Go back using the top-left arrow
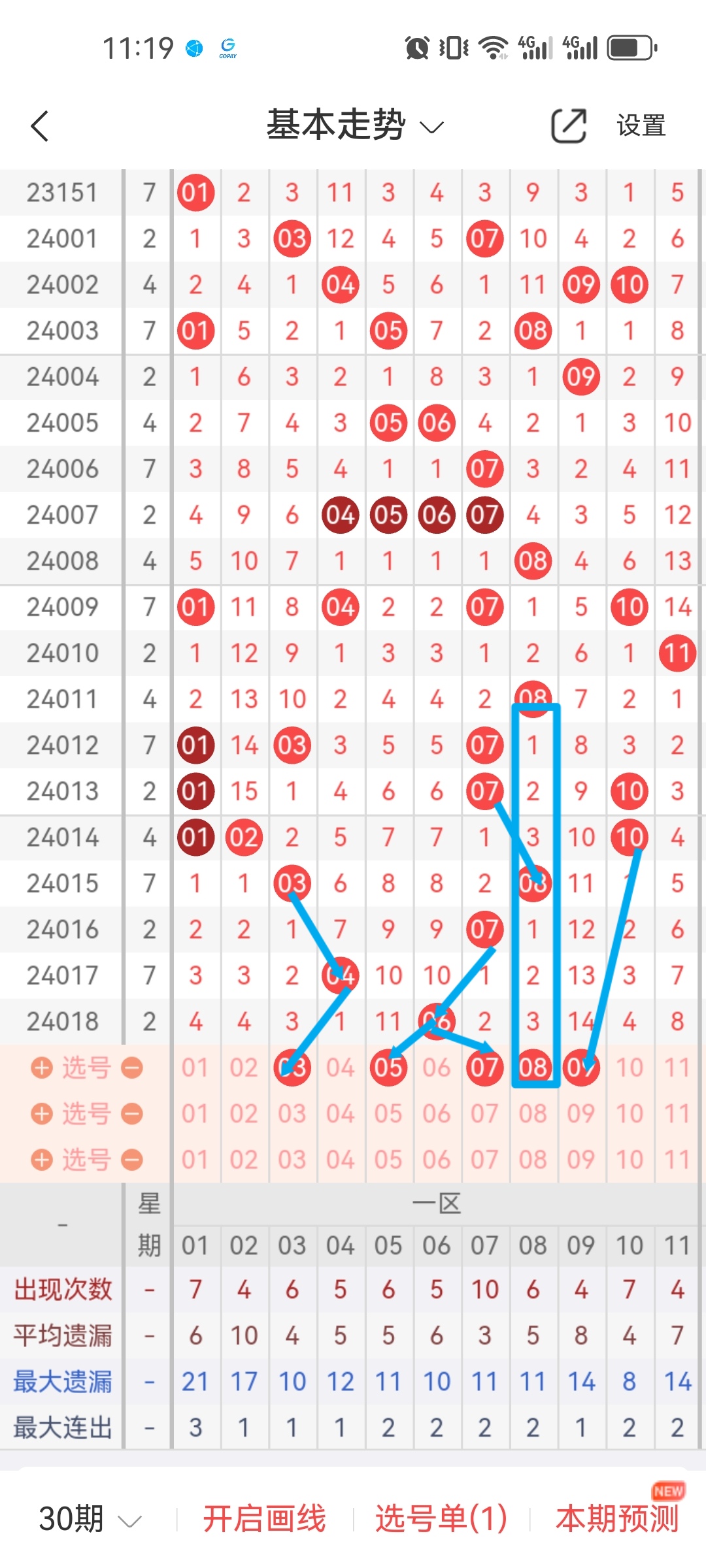The image size is (706, 1568). tap(40, 126)
